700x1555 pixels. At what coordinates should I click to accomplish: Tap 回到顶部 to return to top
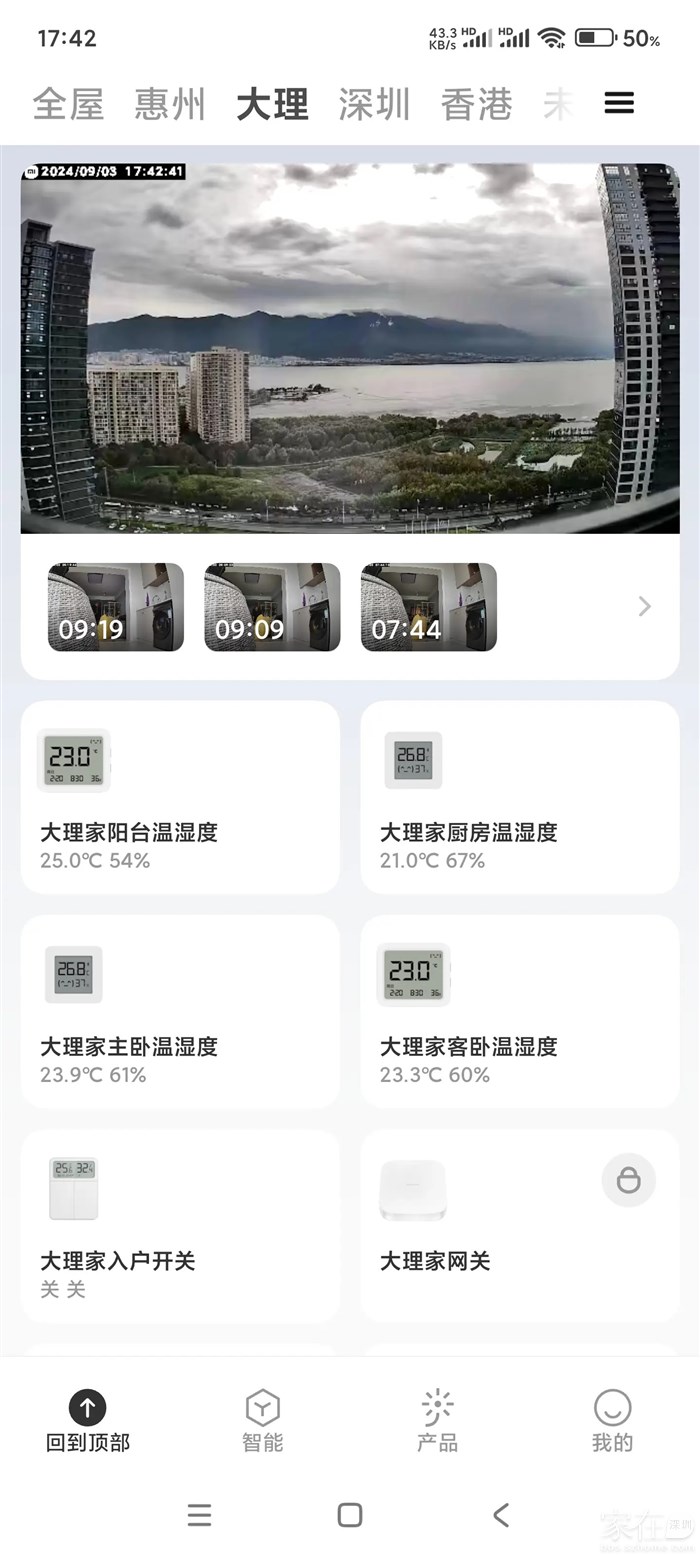point(88,1420)
